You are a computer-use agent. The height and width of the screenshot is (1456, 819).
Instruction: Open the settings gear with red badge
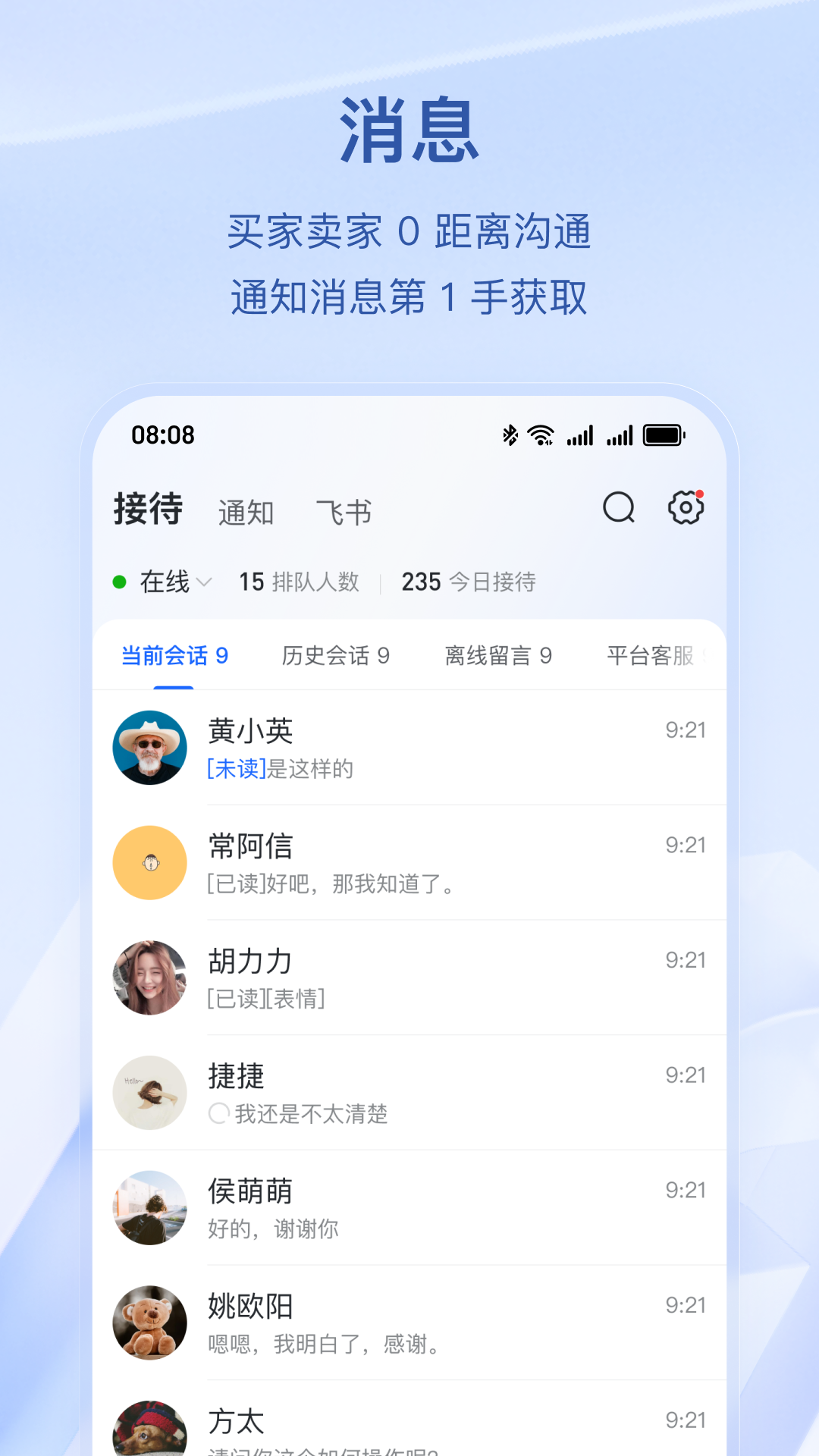coord(685,508)
